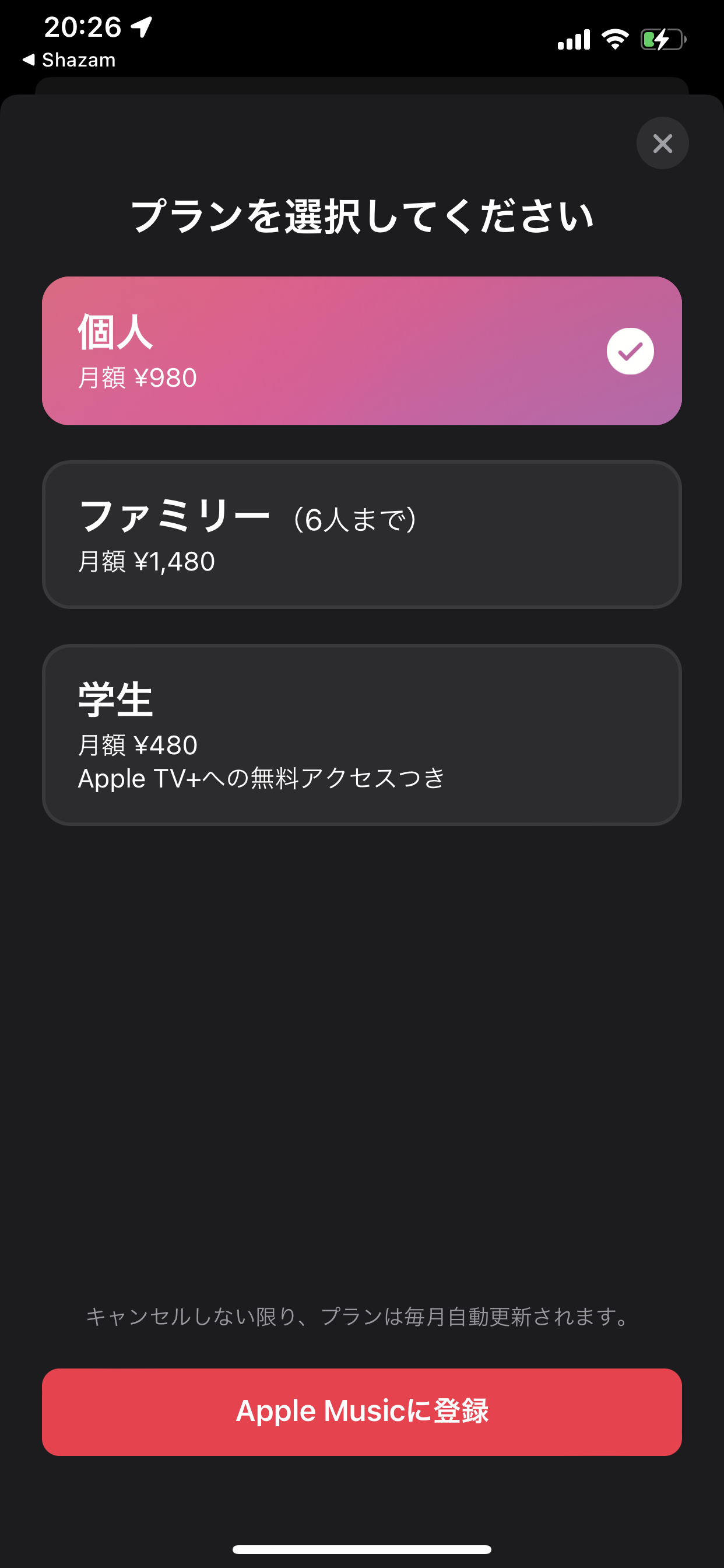Close the plan selection sheet

pos(662,143)
